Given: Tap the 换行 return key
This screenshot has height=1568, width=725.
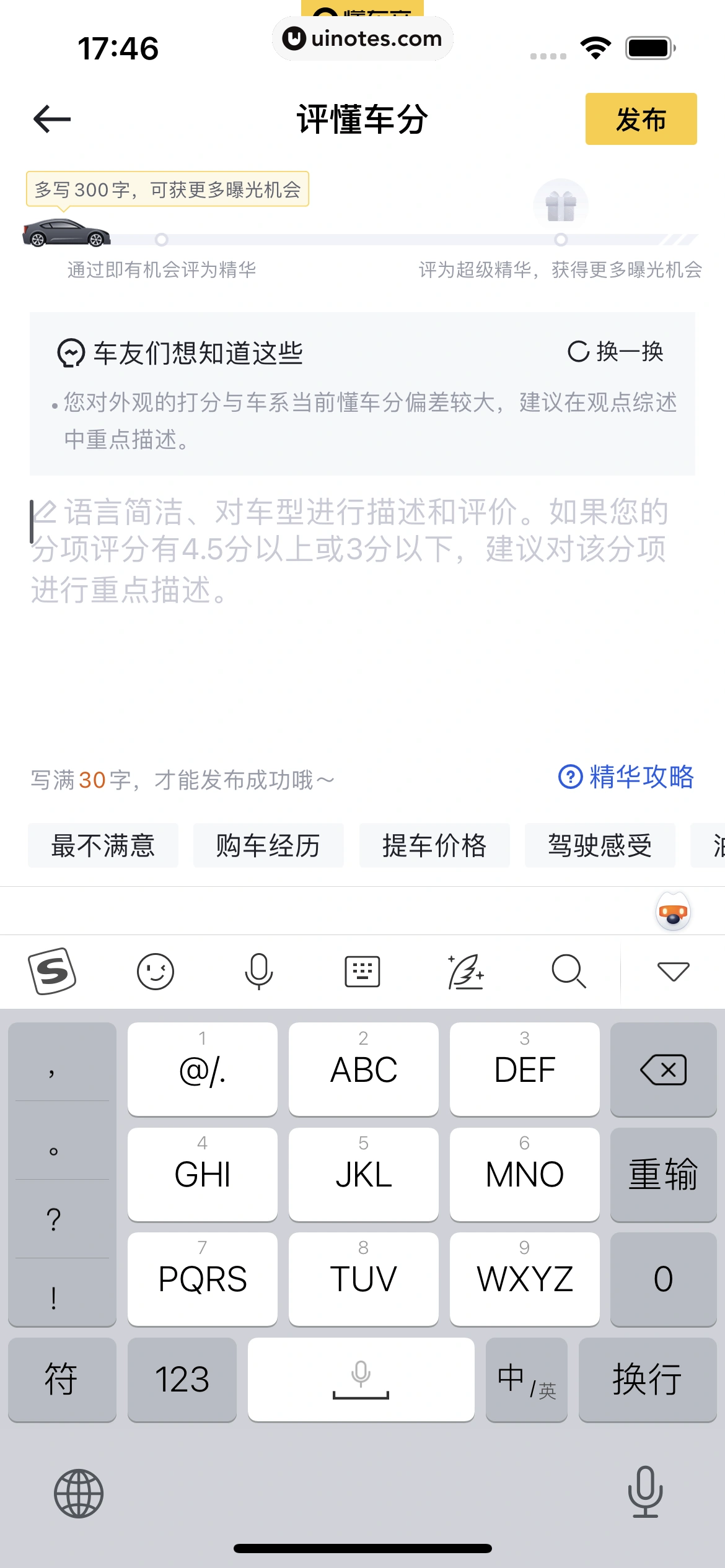Looking at the screenshot, I should (x=647, y=1379).
